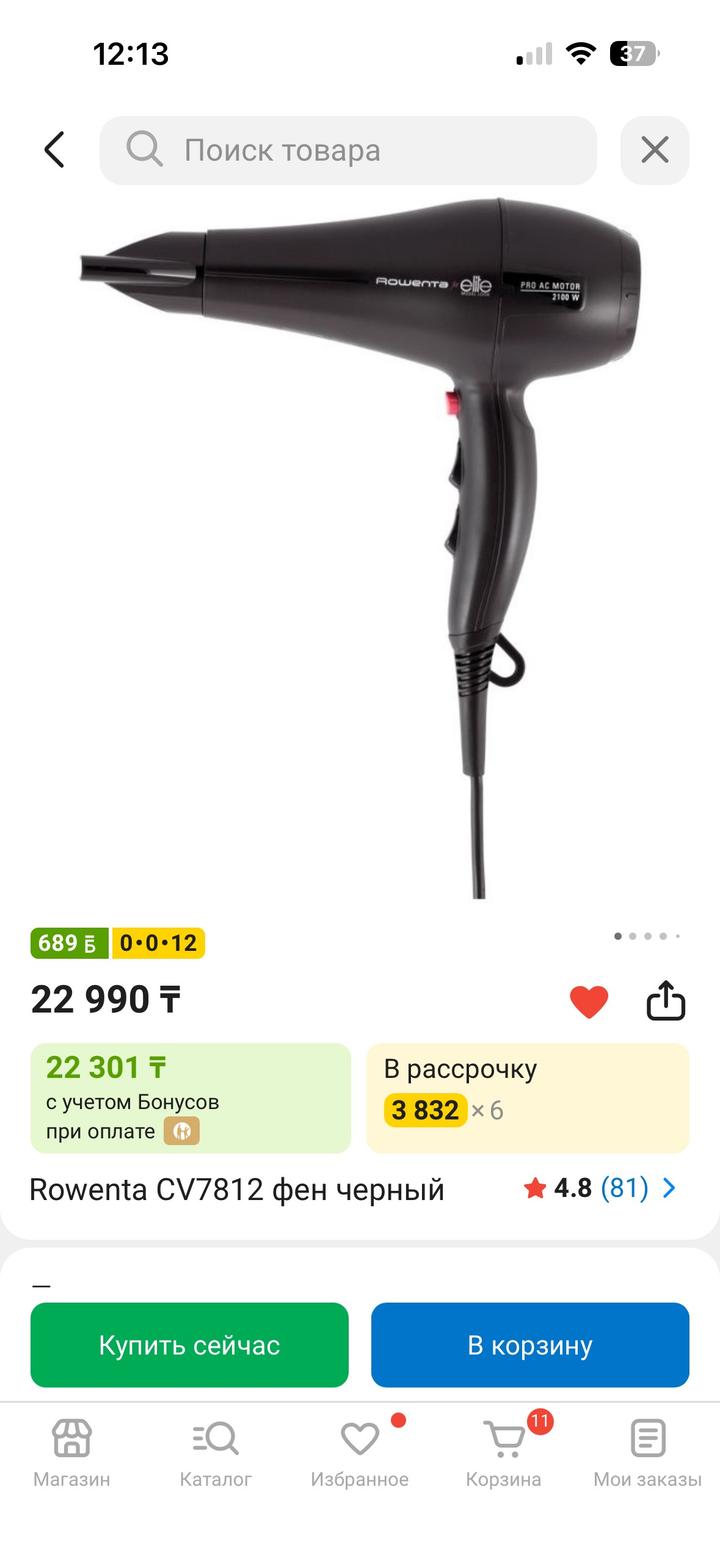
Task: Add the item with В корзину
Action: [530, 1345]
